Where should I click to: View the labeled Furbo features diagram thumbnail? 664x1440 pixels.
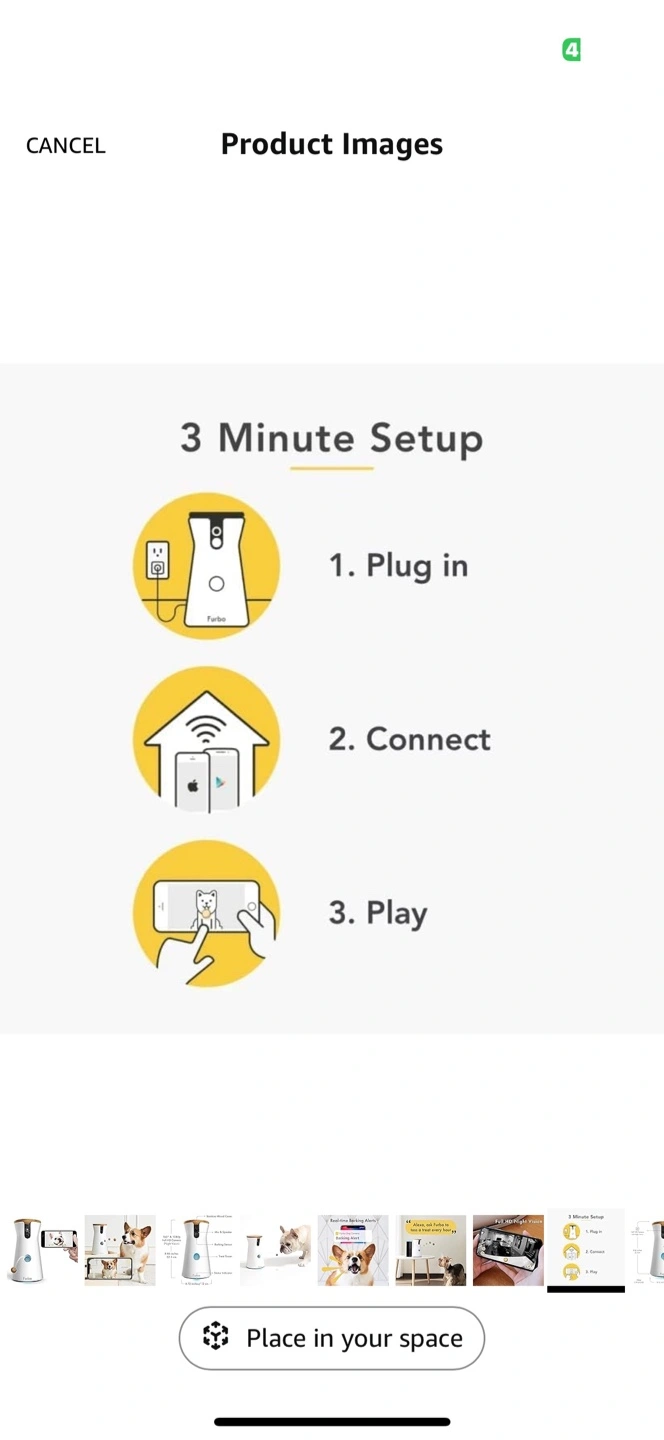197,1250
